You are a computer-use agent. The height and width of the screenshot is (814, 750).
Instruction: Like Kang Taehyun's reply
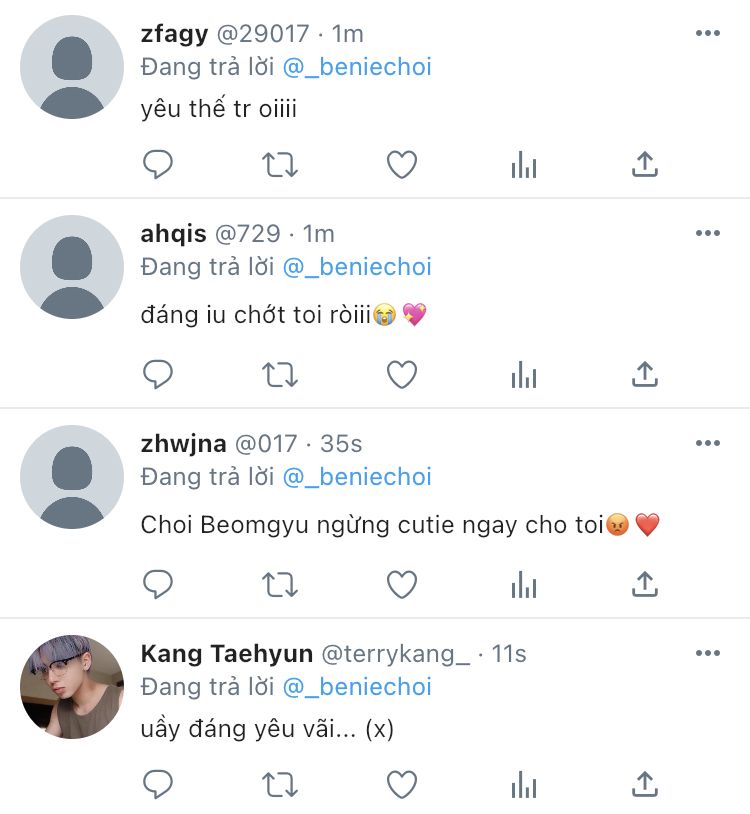[x=402, y=783]
